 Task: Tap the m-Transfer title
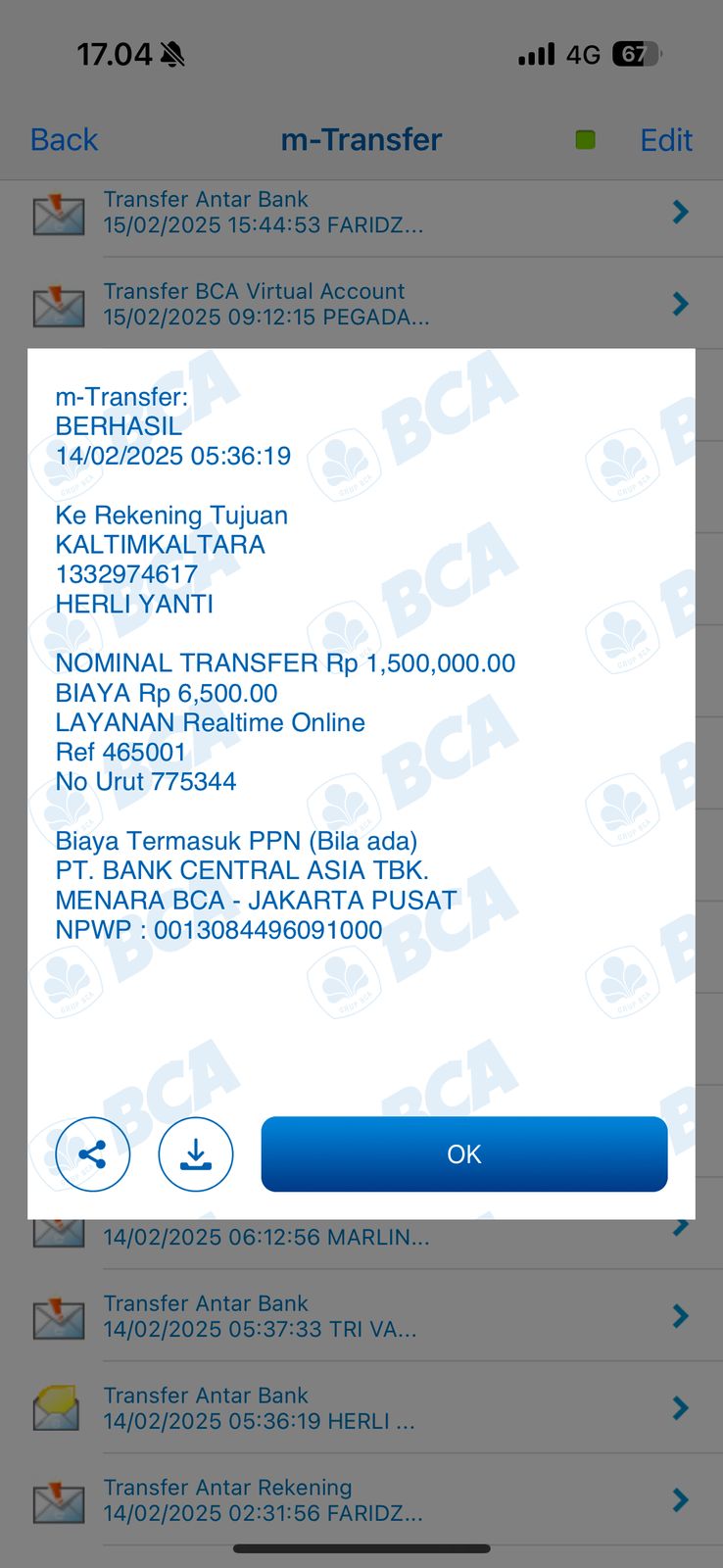pos(361,139)
